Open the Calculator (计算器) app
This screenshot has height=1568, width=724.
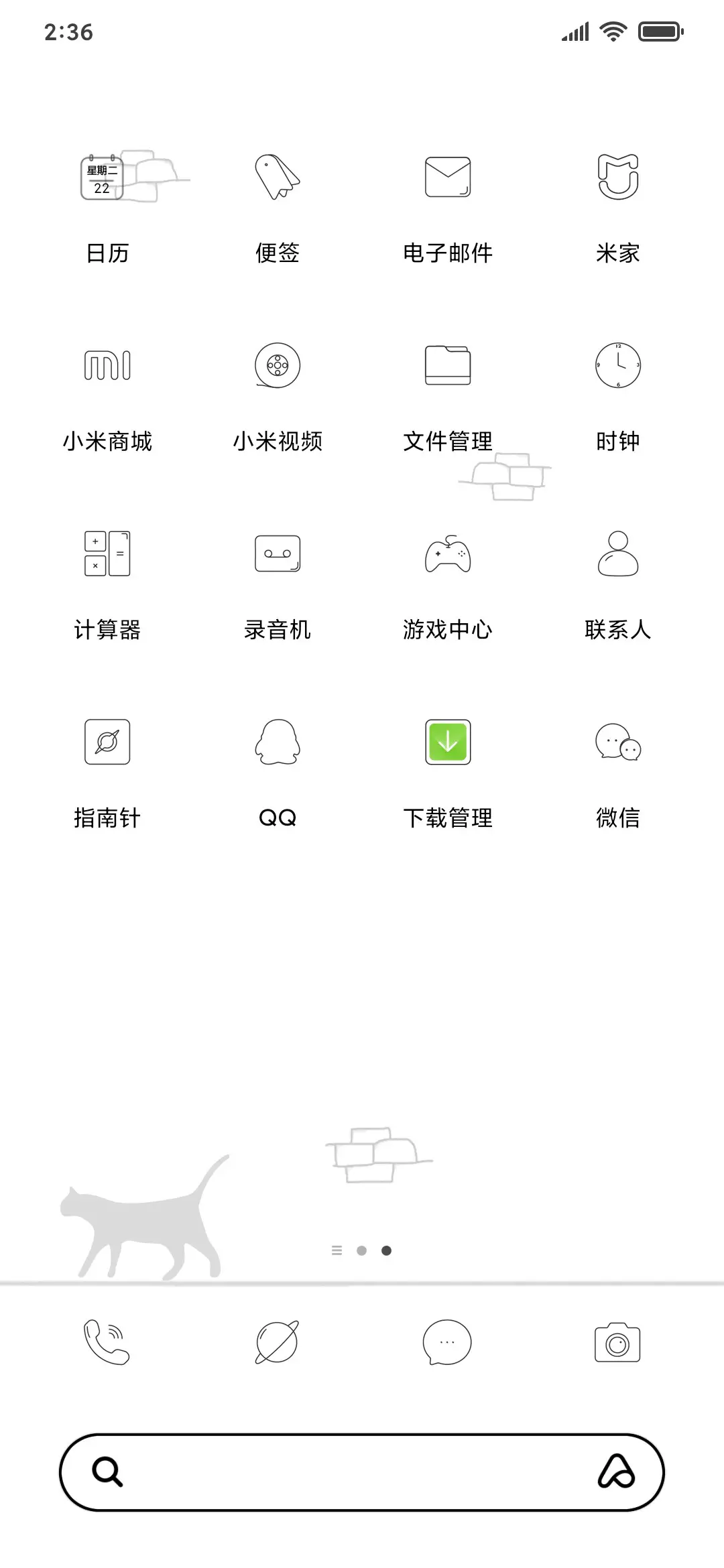point(107,553)
